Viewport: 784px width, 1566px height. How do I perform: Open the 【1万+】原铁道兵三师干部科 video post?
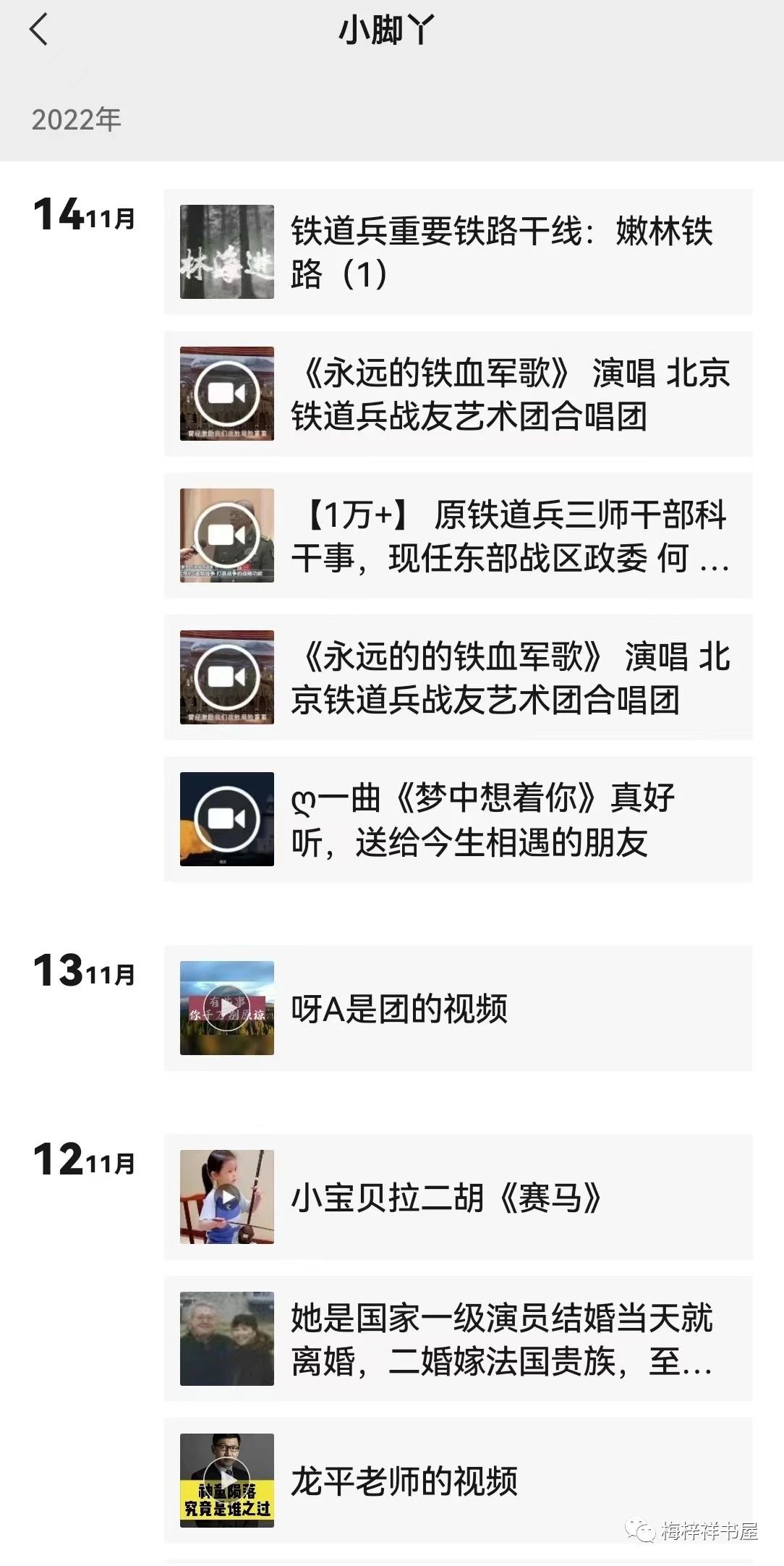[x=457, y=536]
